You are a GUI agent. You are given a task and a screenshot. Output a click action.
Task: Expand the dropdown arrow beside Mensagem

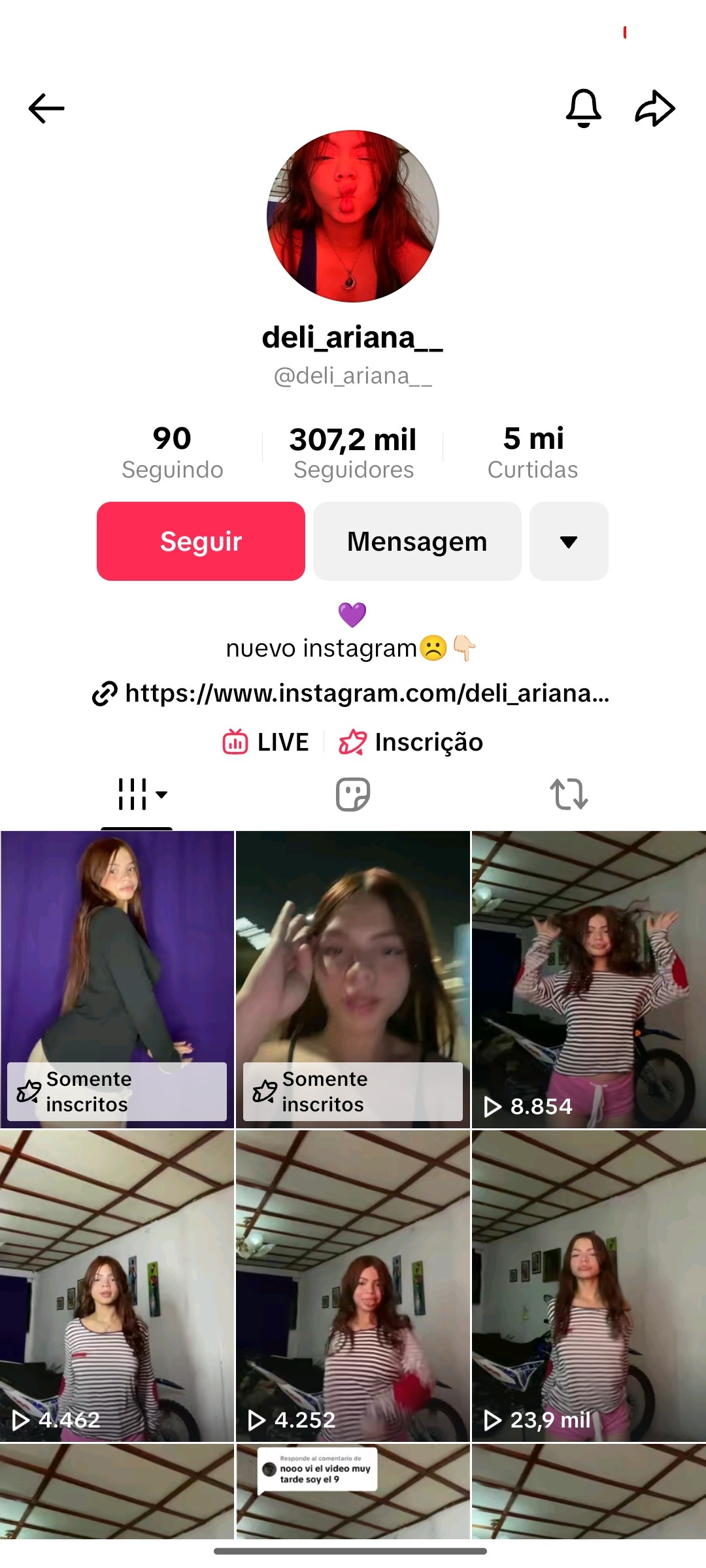(x=569, y=542)
